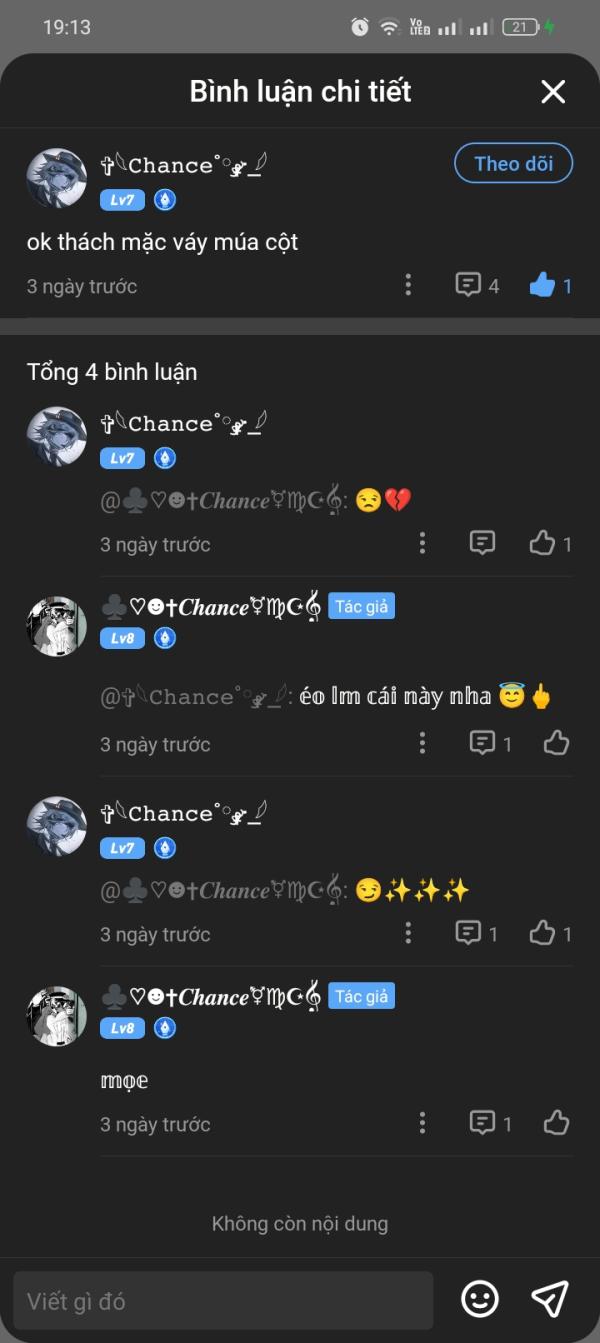The height and width of the screenshot is (1343, 600).
Task: Like the "éo lm cái này nha" reply
Action: [557, 743]
